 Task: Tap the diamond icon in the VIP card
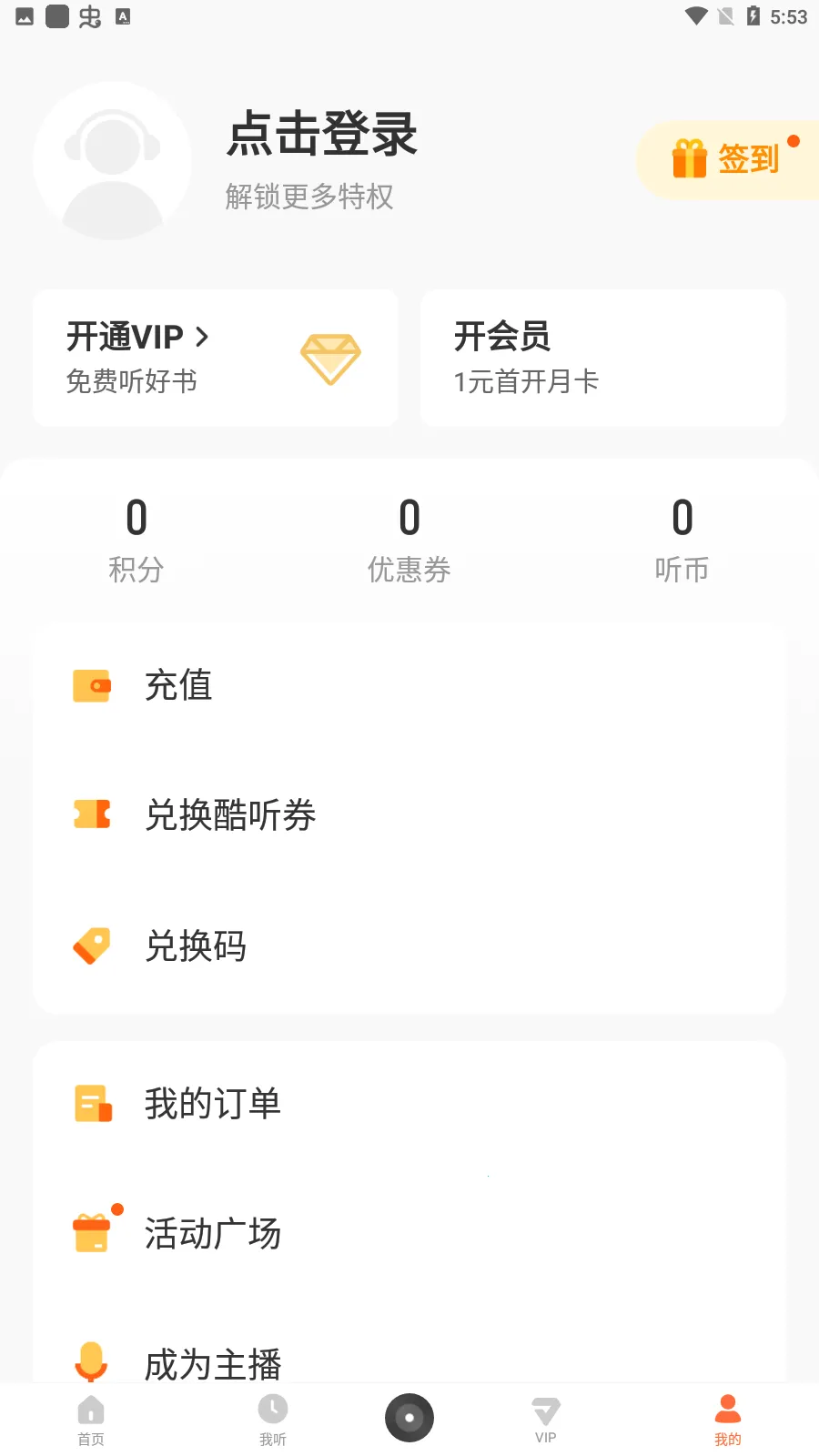point(330,359)
